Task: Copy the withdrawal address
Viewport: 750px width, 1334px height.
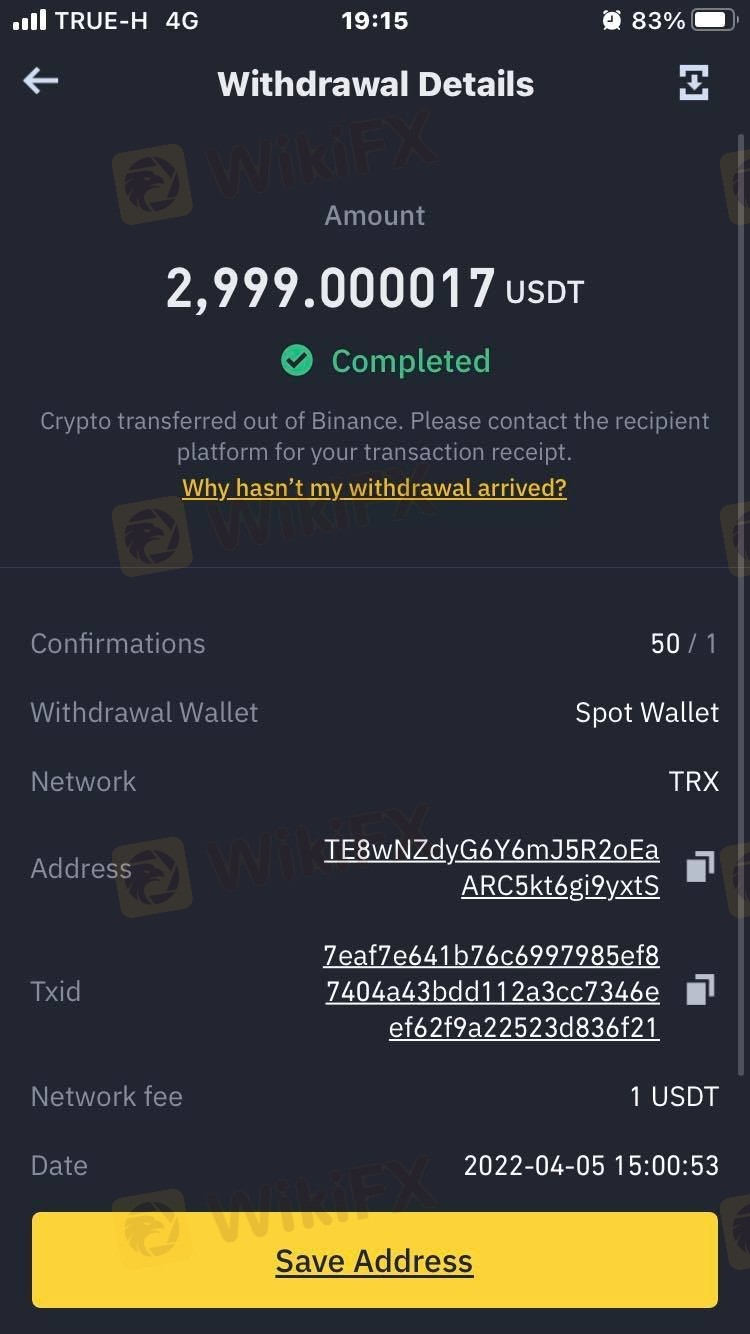Action: coord(700,867)
